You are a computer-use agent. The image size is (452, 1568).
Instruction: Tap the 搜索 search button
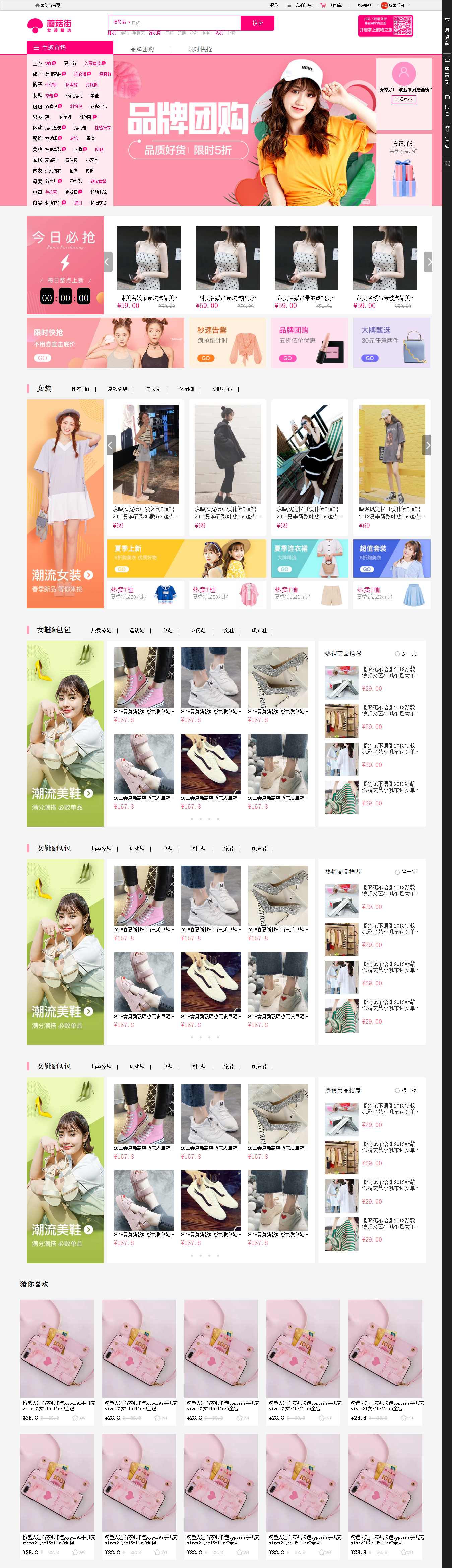click(x=257, y=23)
